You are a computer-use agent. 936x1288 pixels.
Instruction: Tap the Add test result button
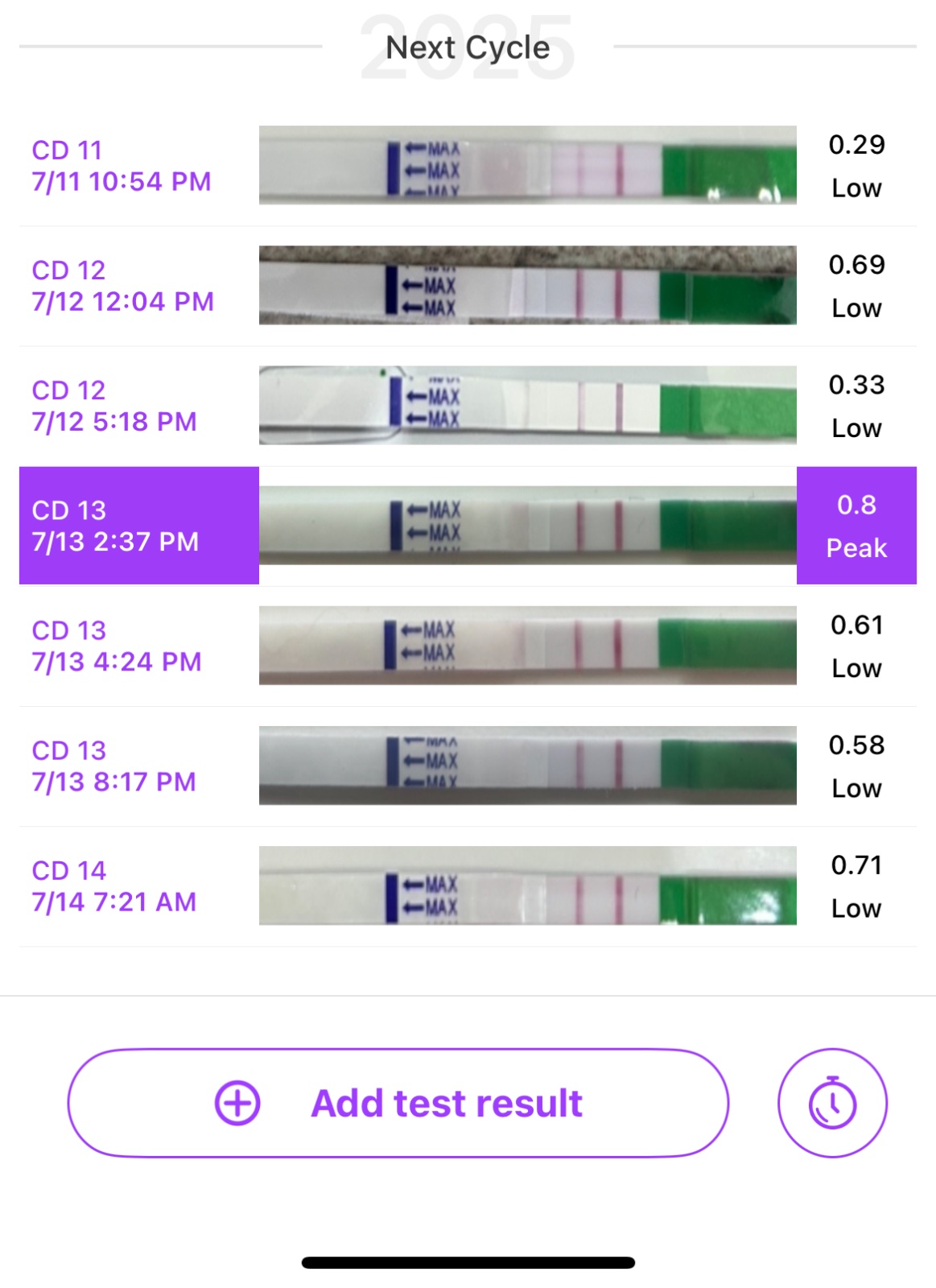(398, 1103)
